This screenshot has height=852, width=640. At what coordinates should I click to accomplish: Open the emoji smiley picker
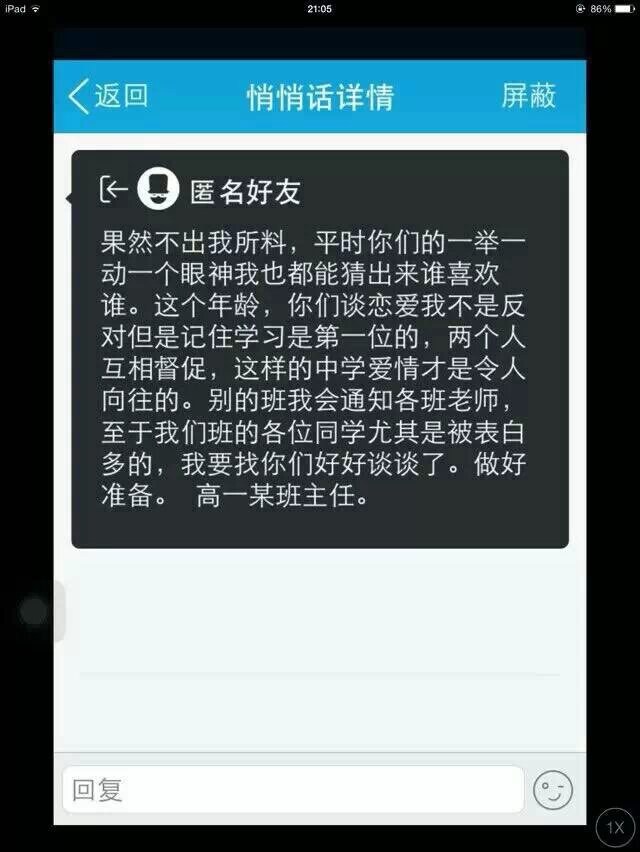coord(553,791)
